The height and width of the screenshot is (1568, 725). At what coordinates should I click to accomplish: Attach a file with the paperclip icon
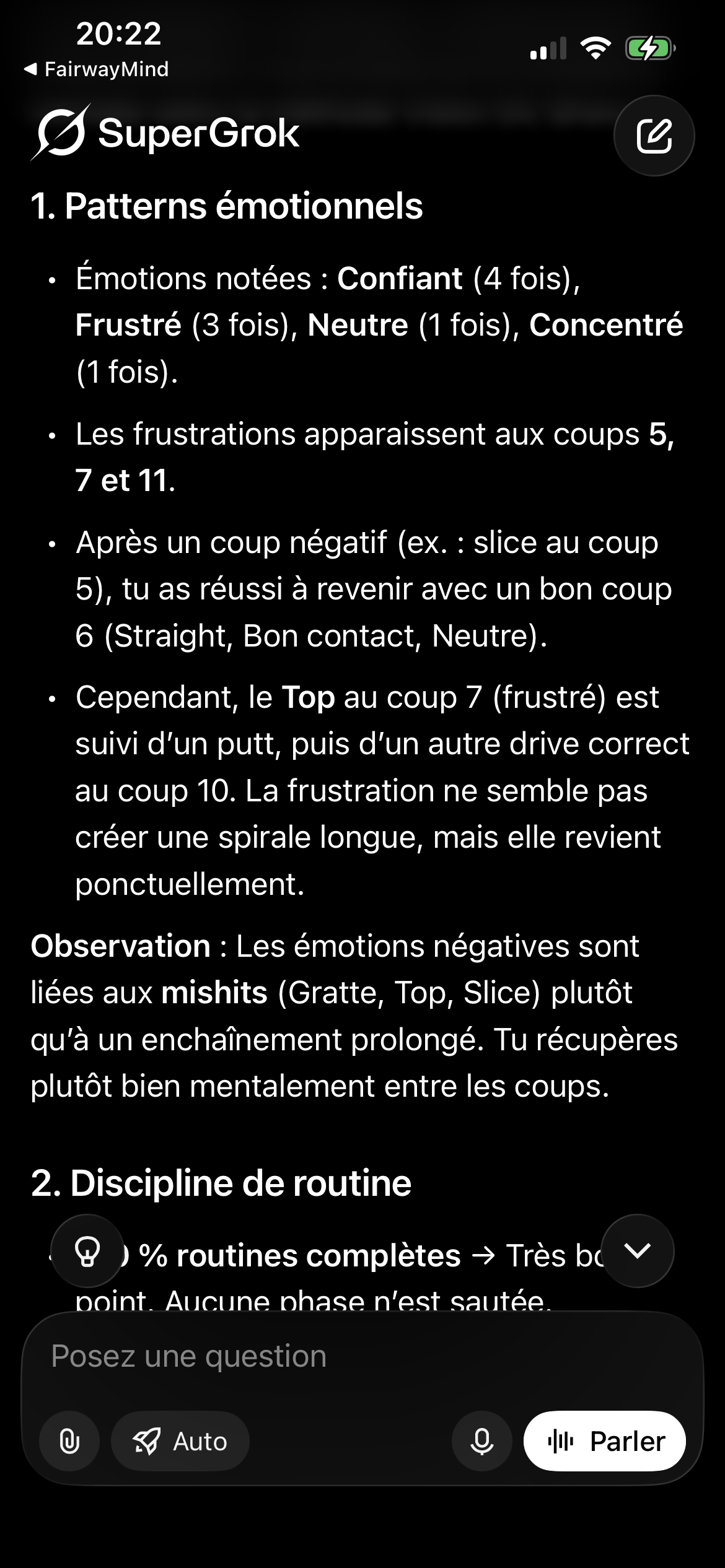point(69,1441)
